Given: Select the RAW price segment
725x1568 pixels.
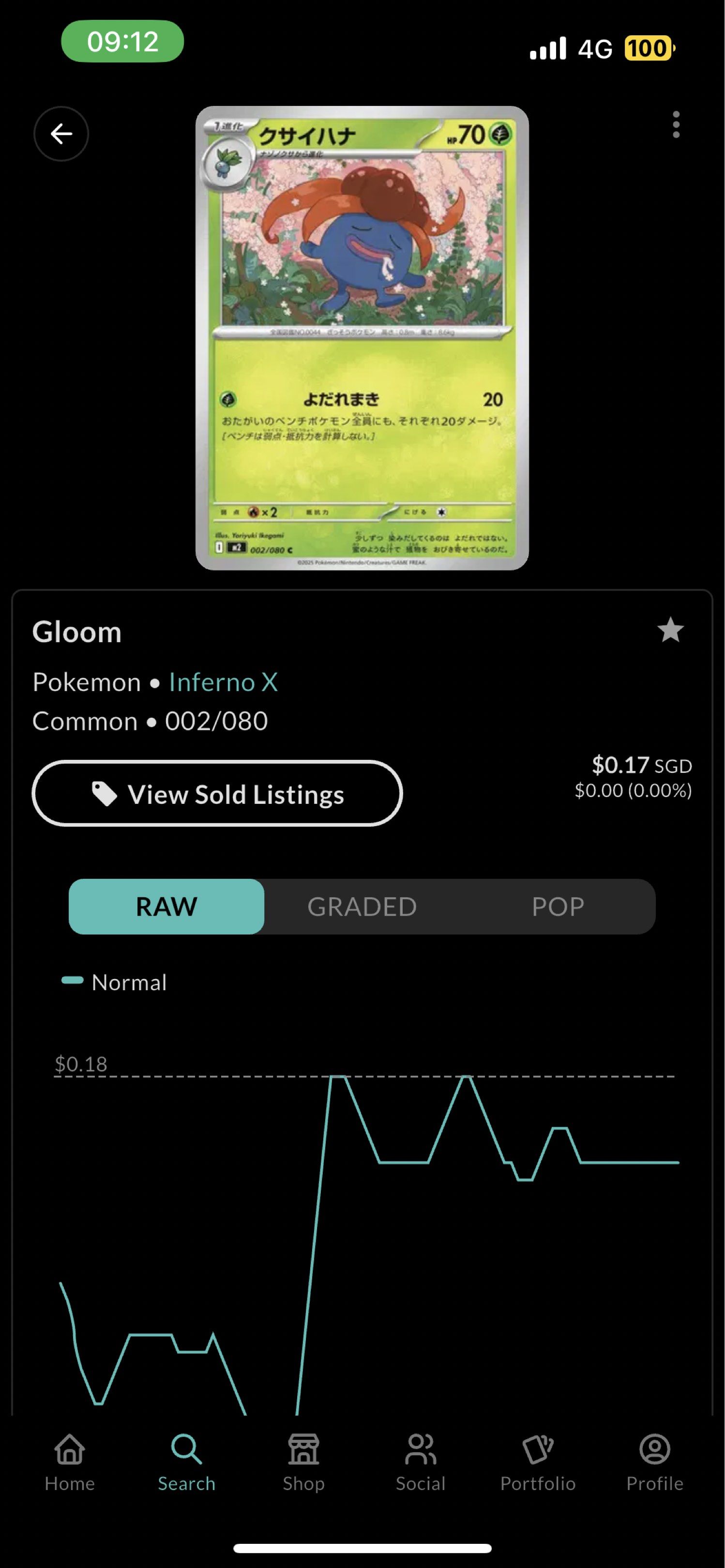Looking at the screenshot, I should [x=166, y=906].
